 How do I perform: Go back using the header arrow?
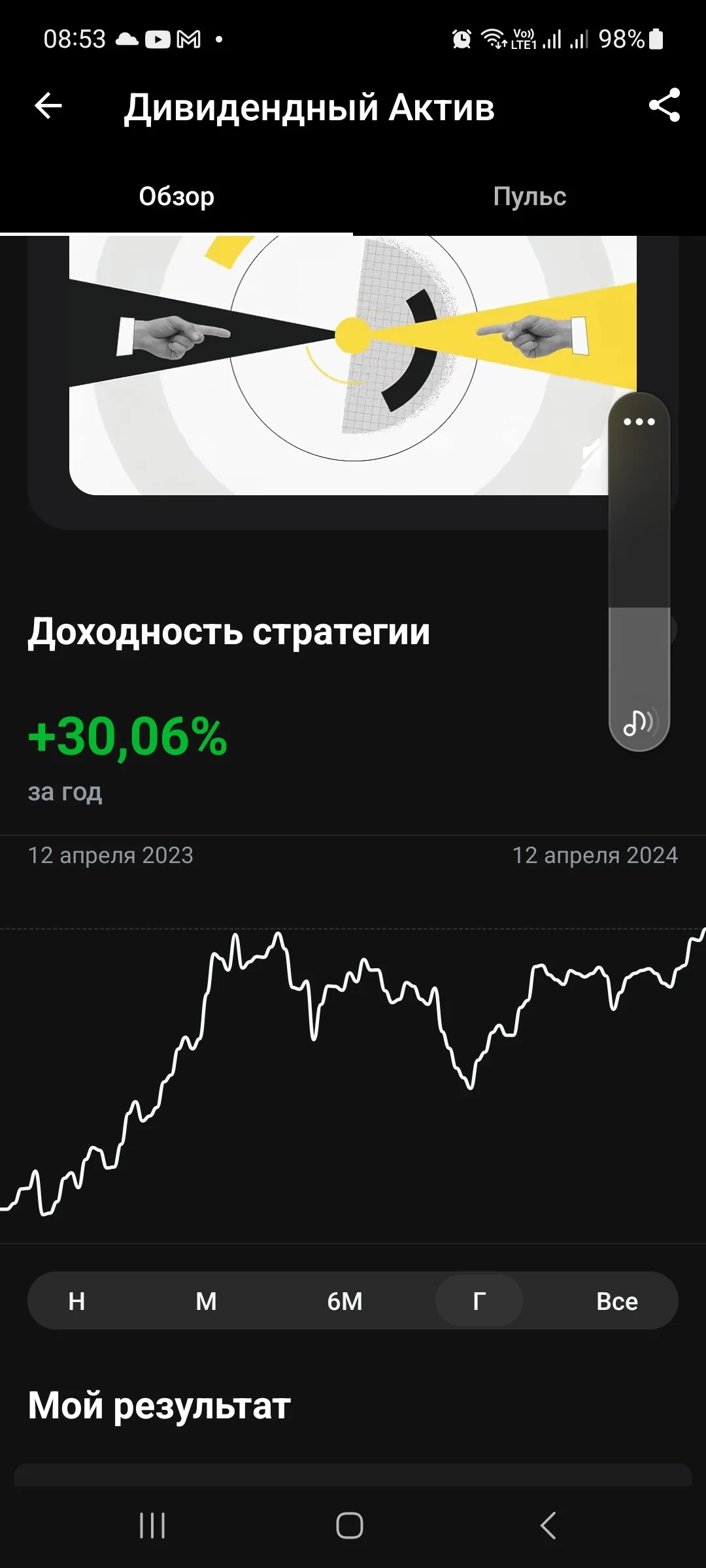[48, 106]
